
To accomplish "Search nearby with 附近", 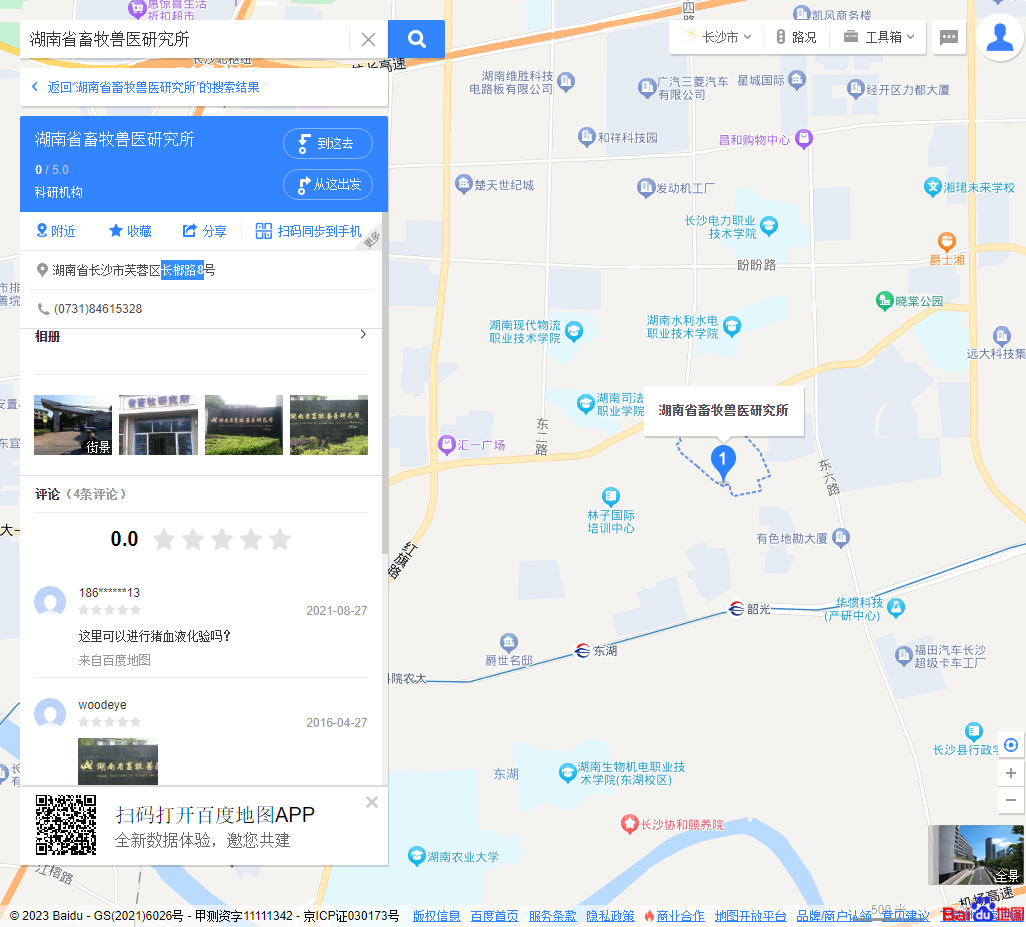I will (x=56, y=231).
